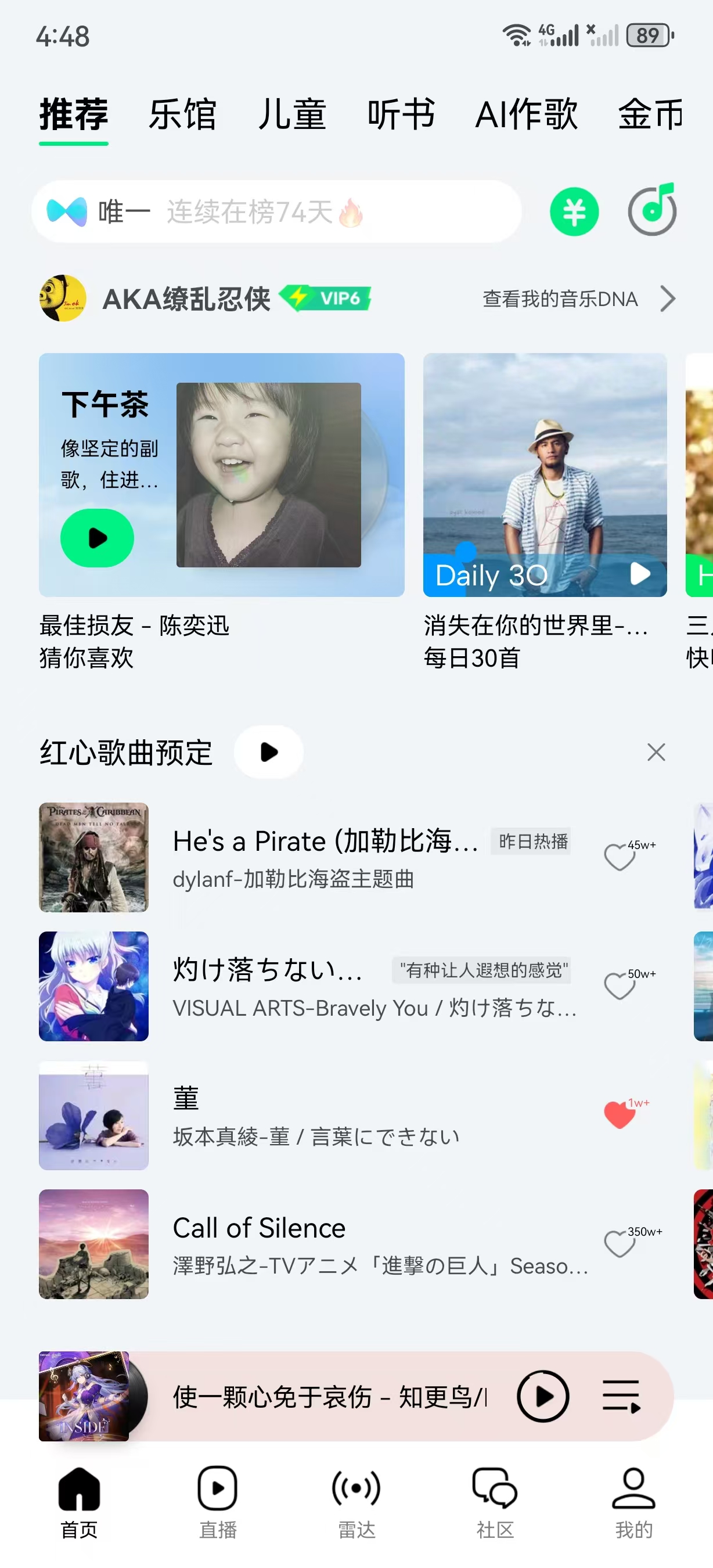Viewport: 713px width, 1568px height.
Task: Select the AI作歌 tab
Action: (526, 114)
